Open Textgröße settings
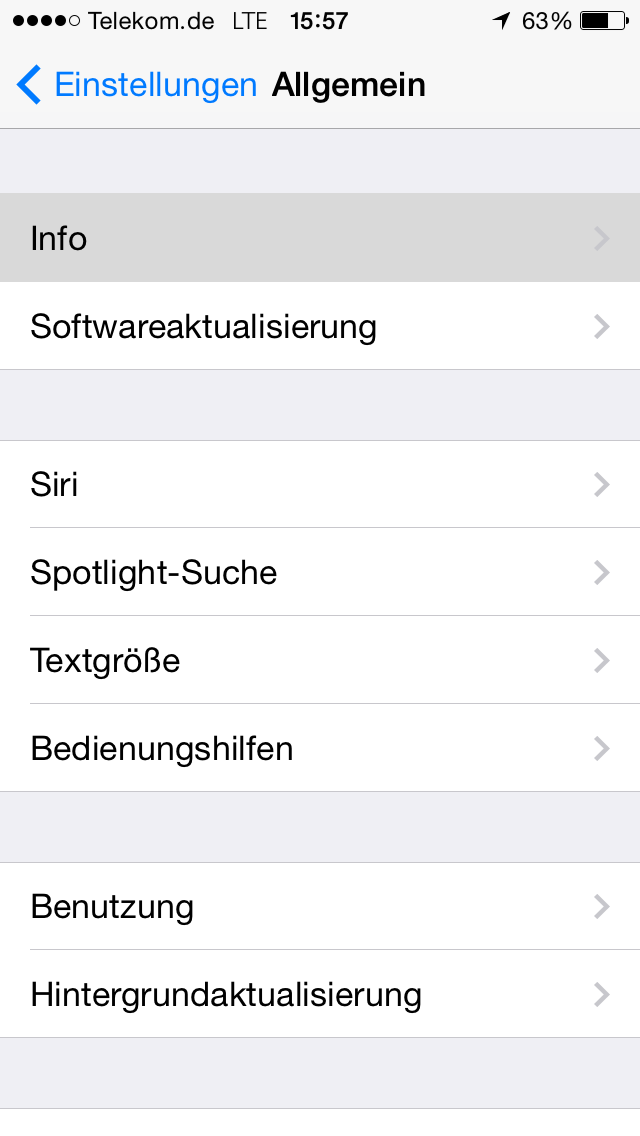 (x=320, y=660)
